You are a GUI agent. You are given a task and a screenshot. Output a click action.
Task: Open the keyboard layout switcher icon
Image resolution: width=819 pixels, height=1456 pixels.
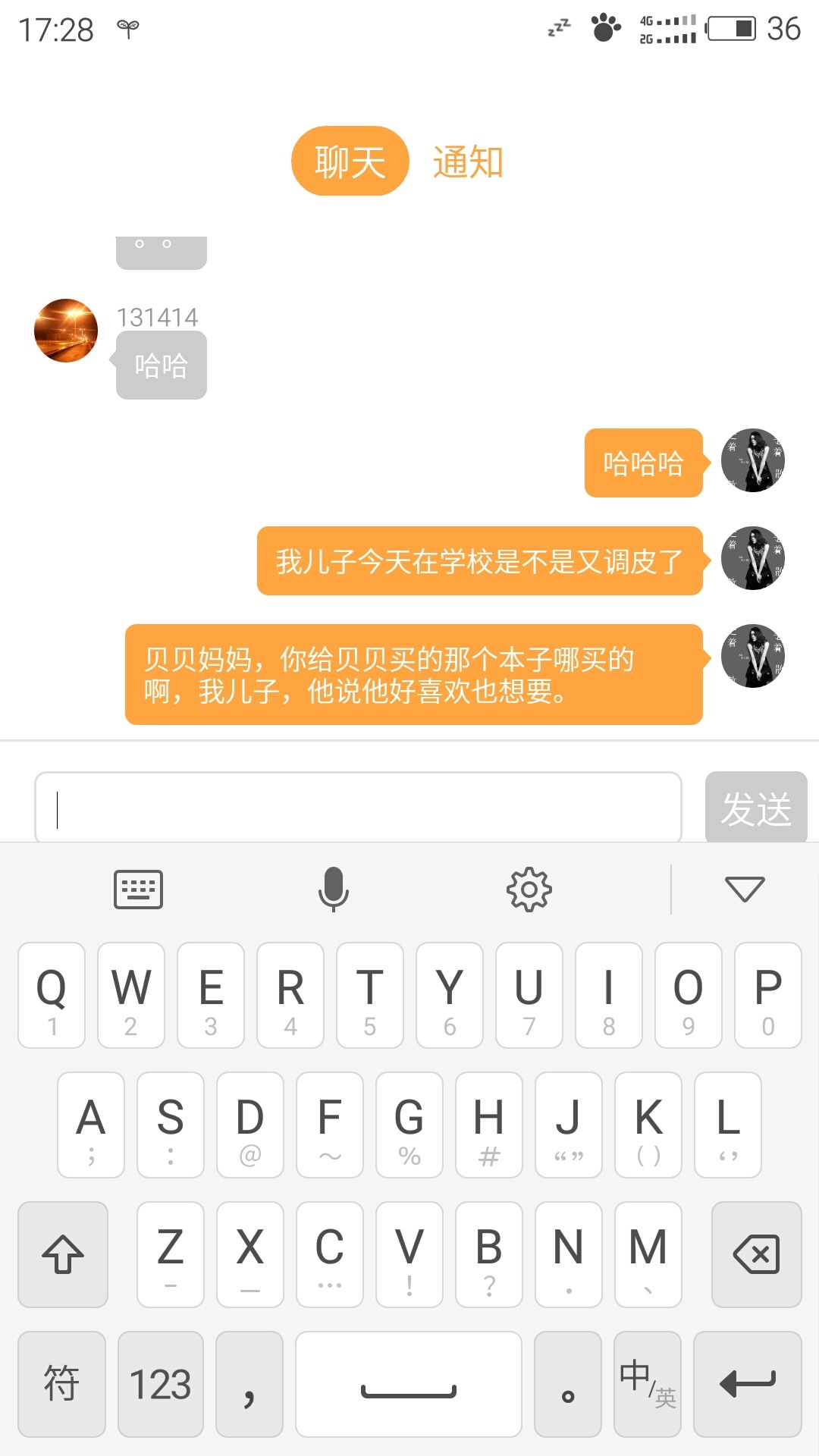tap(138, 889)
